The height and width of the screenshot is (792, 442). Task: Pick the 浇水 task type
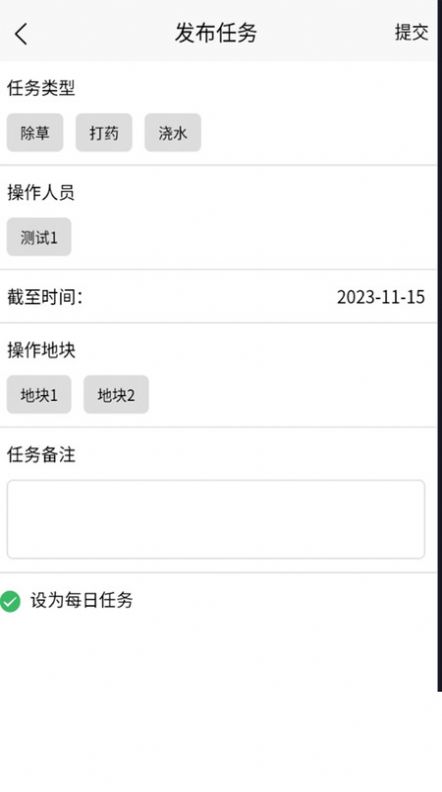pos(173,133)
